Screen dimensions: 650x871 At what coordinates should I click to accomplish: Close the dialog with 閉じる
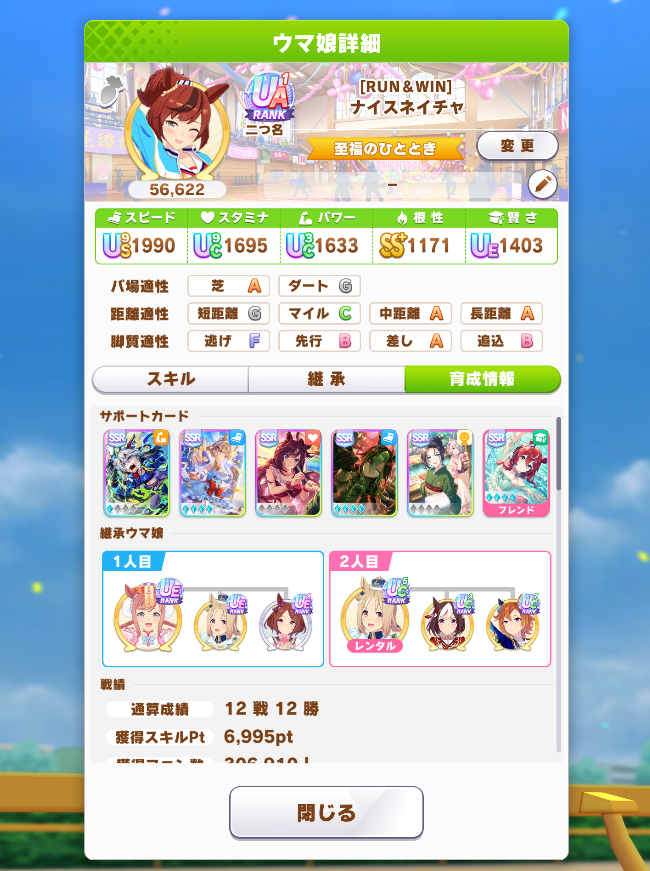pyautogui.click(x=326, y=812)
